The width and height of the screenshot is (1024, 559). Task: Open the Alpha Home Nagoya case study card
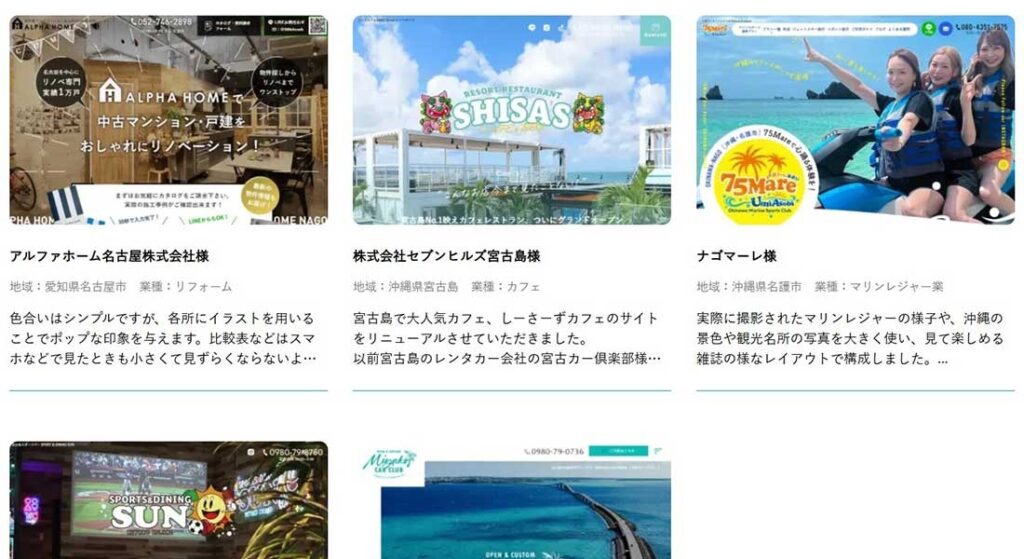(x=168, y=120)
